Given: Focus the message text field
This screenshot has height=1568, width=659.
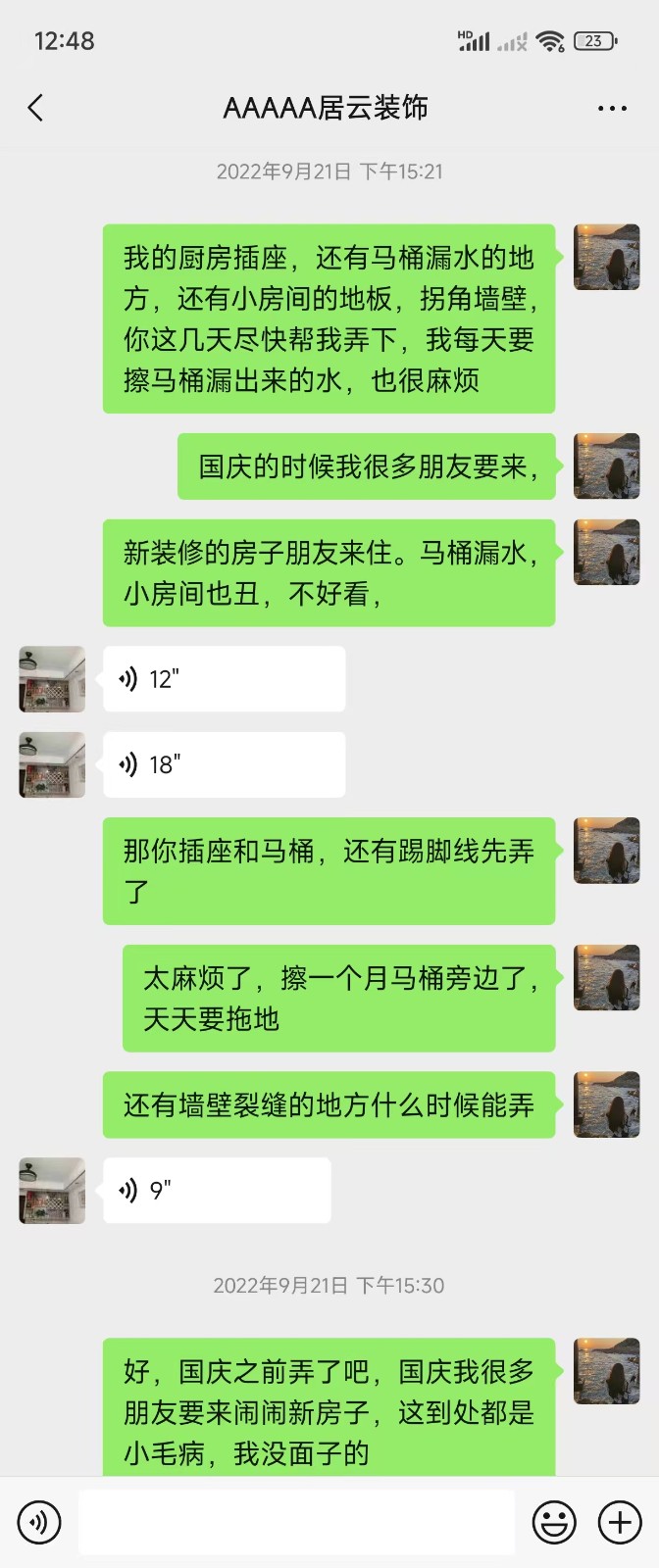Looking at the screenshot, I should tap(296, 1522).
